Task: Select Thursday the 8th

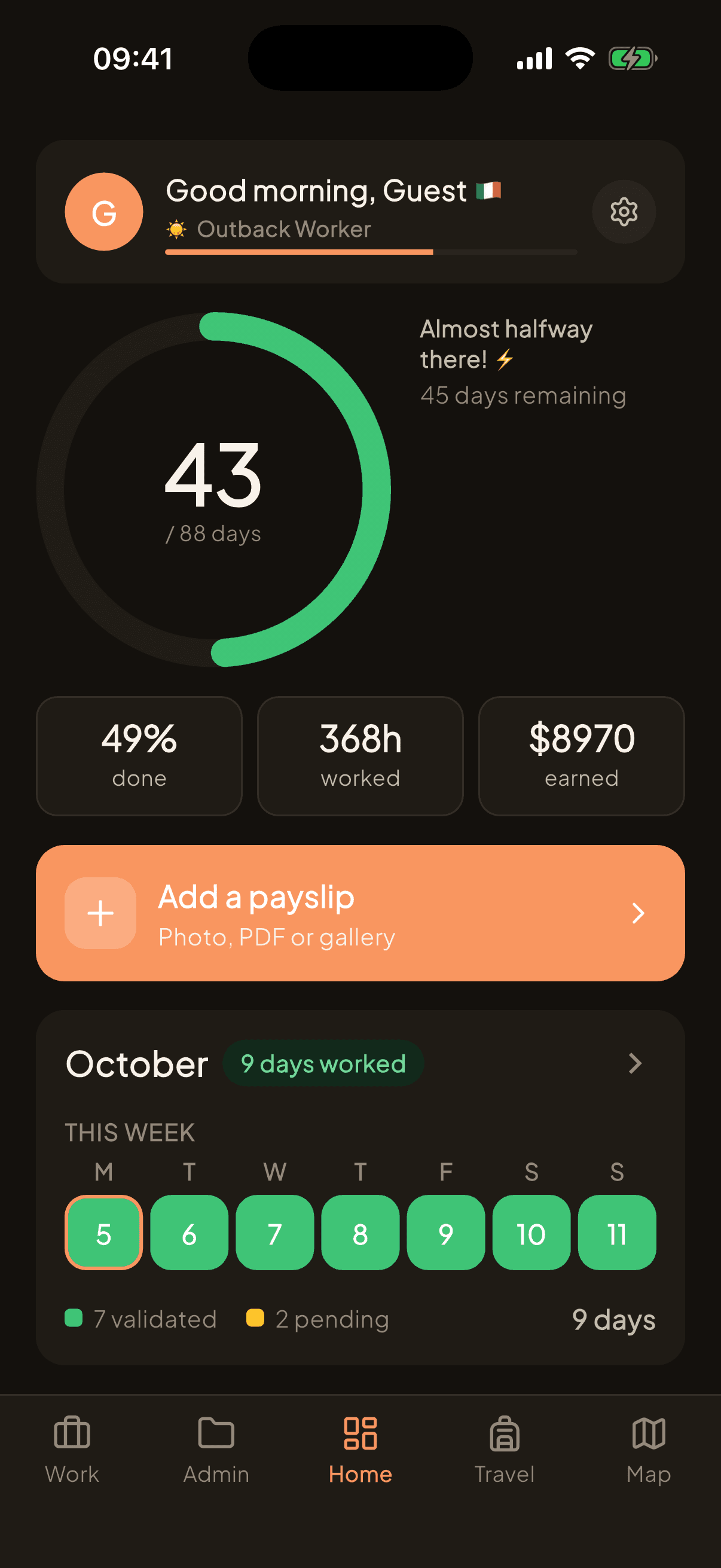Action: [x=360, y=1232]
